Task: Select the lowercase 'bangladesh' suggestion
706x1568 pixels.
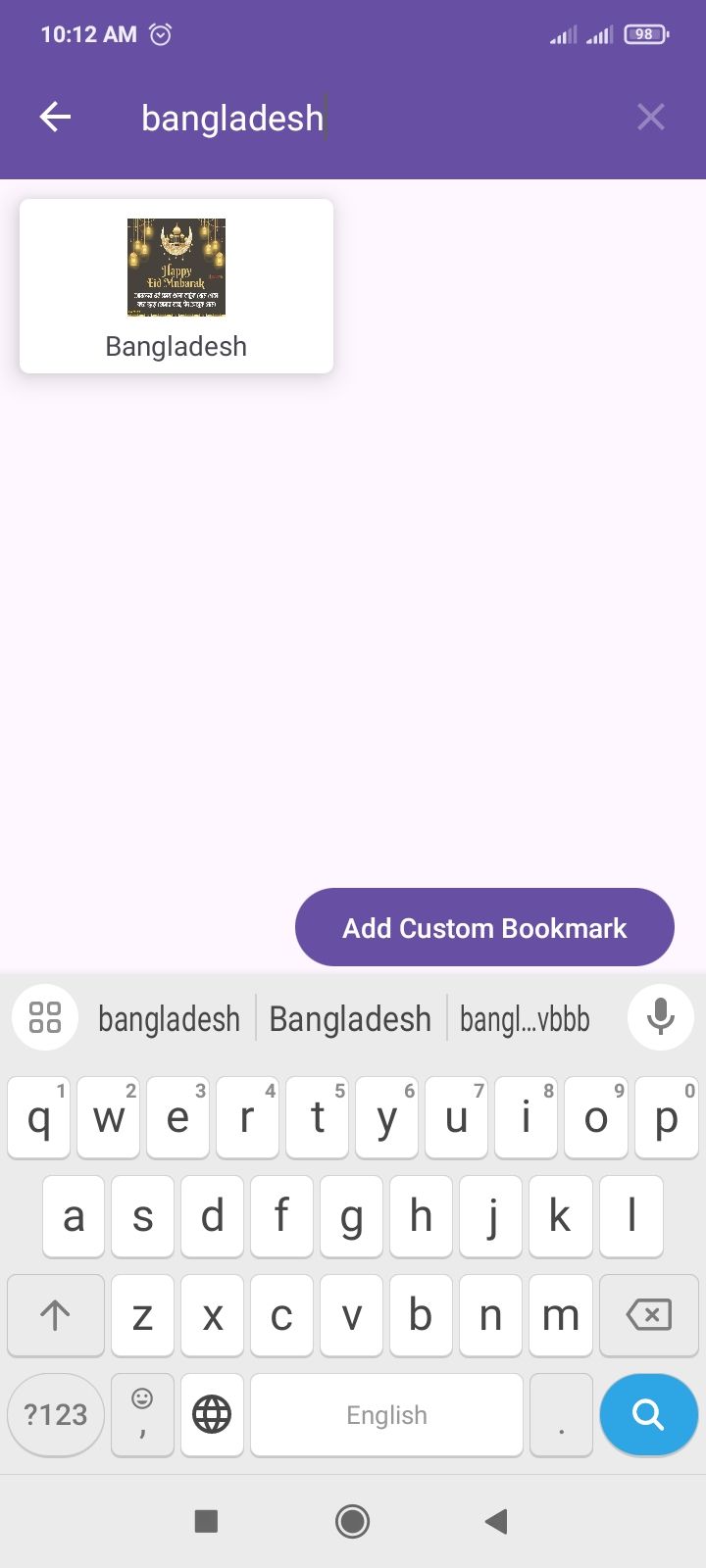Action: point(169,1019)
